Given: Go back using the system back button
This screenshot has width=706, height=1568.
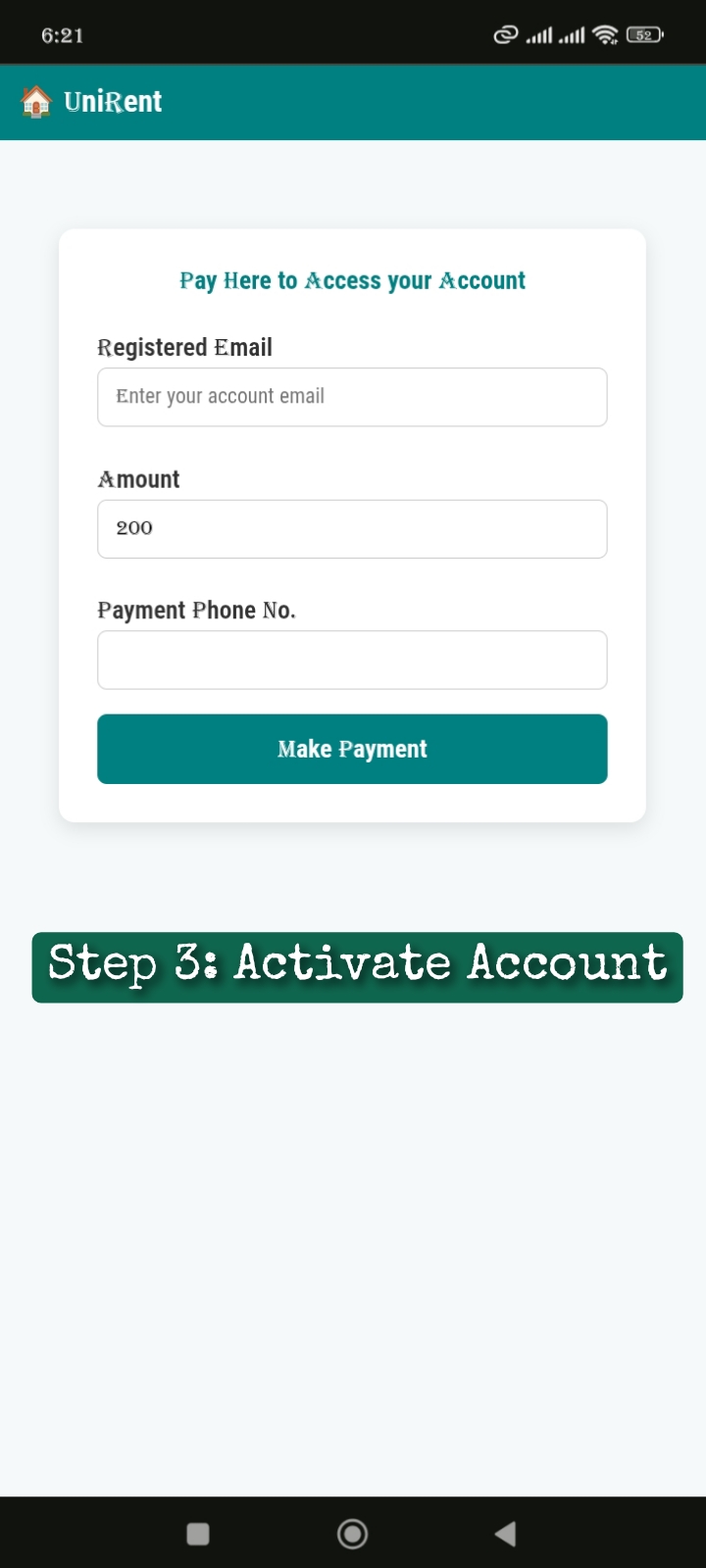Looking at the screenshot, I should pos(505,1534).
